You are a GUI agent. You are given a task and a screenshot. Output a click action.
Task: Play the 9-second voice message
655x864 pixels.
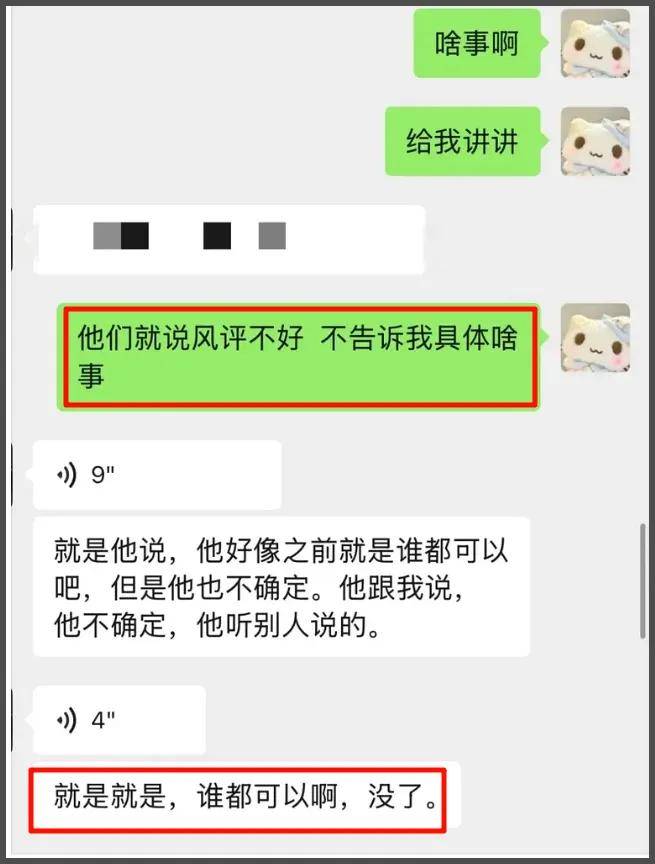click(x=157, y=475)
